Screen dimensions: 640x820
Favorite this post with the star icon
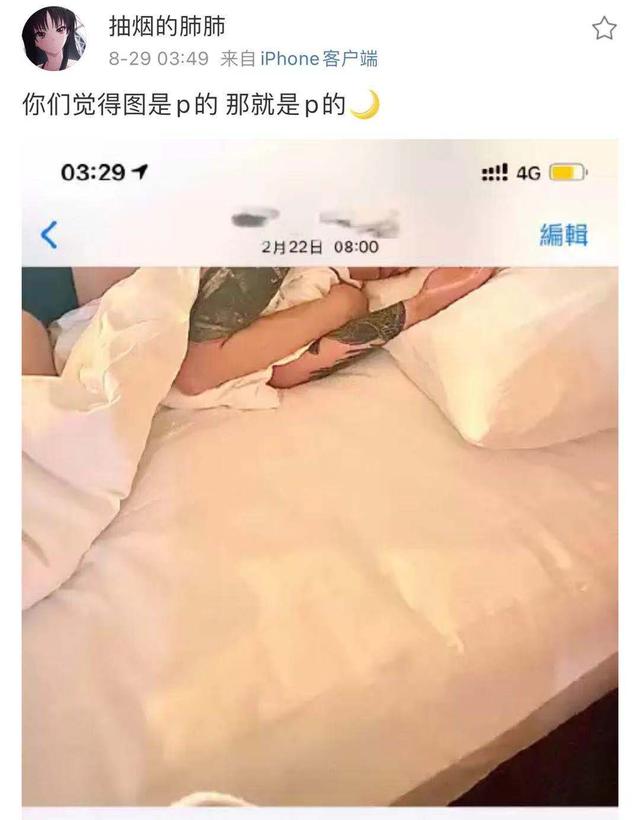604,28
